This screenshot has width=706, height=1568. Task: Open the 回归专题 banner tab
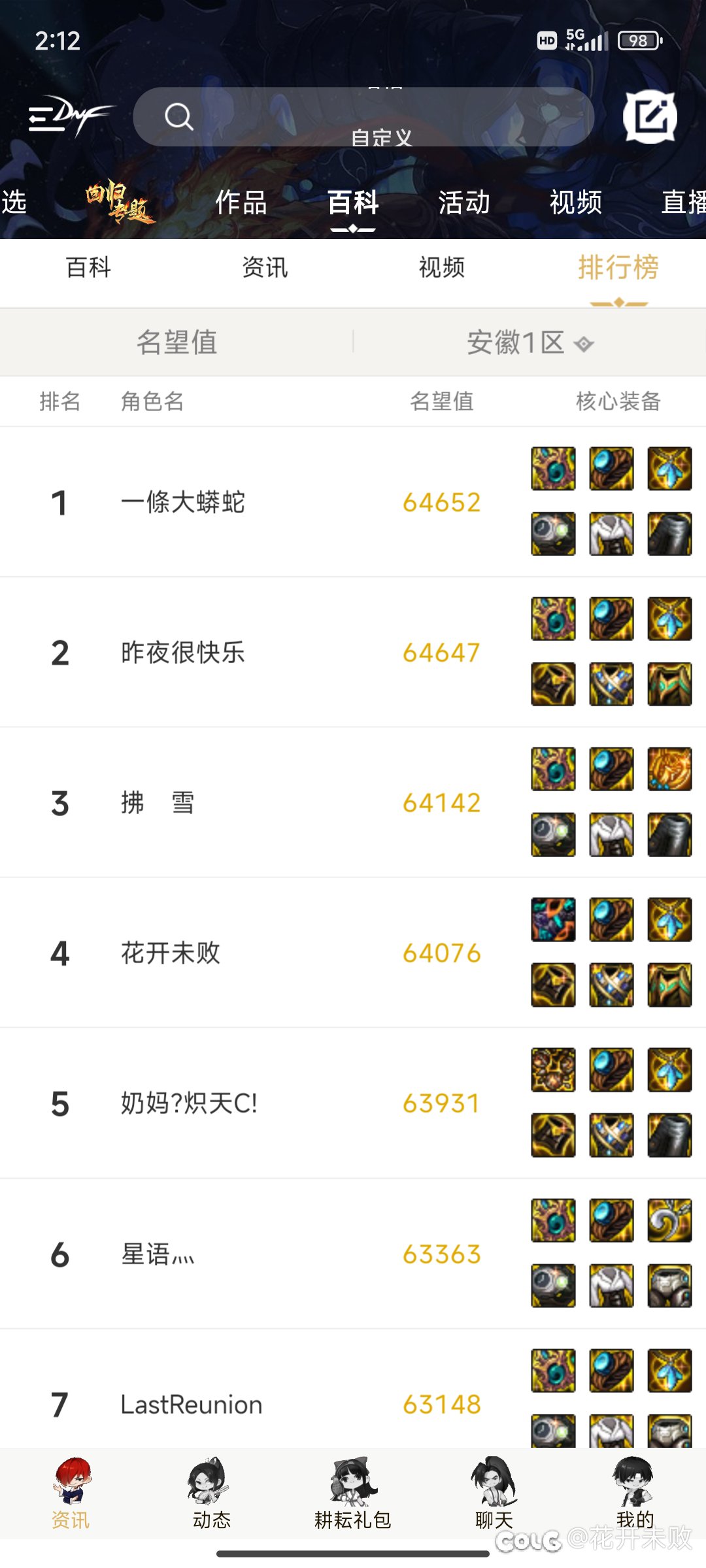(x=120, y=202)
